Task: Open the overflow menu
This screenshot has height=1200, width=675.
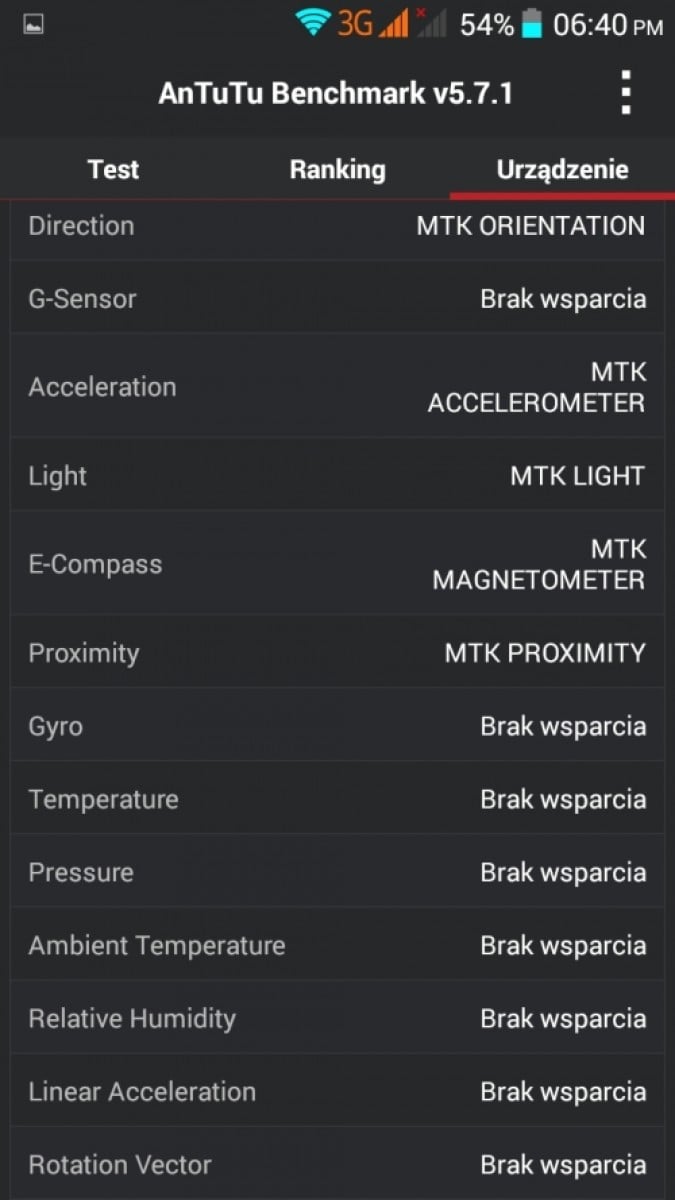Action: click(x=626, y=93)
